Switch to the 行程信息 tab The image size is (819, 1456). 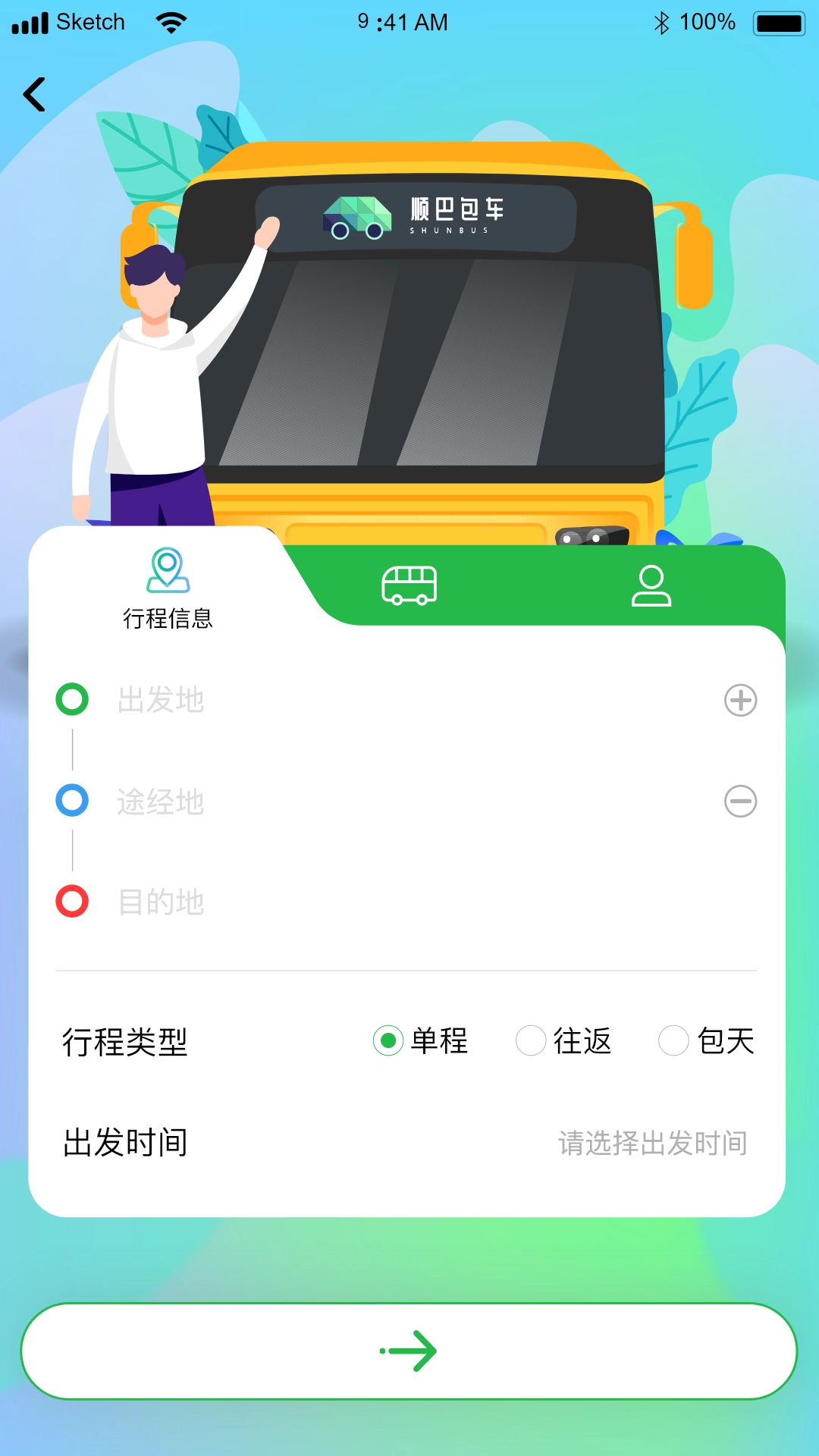(168, 618)
